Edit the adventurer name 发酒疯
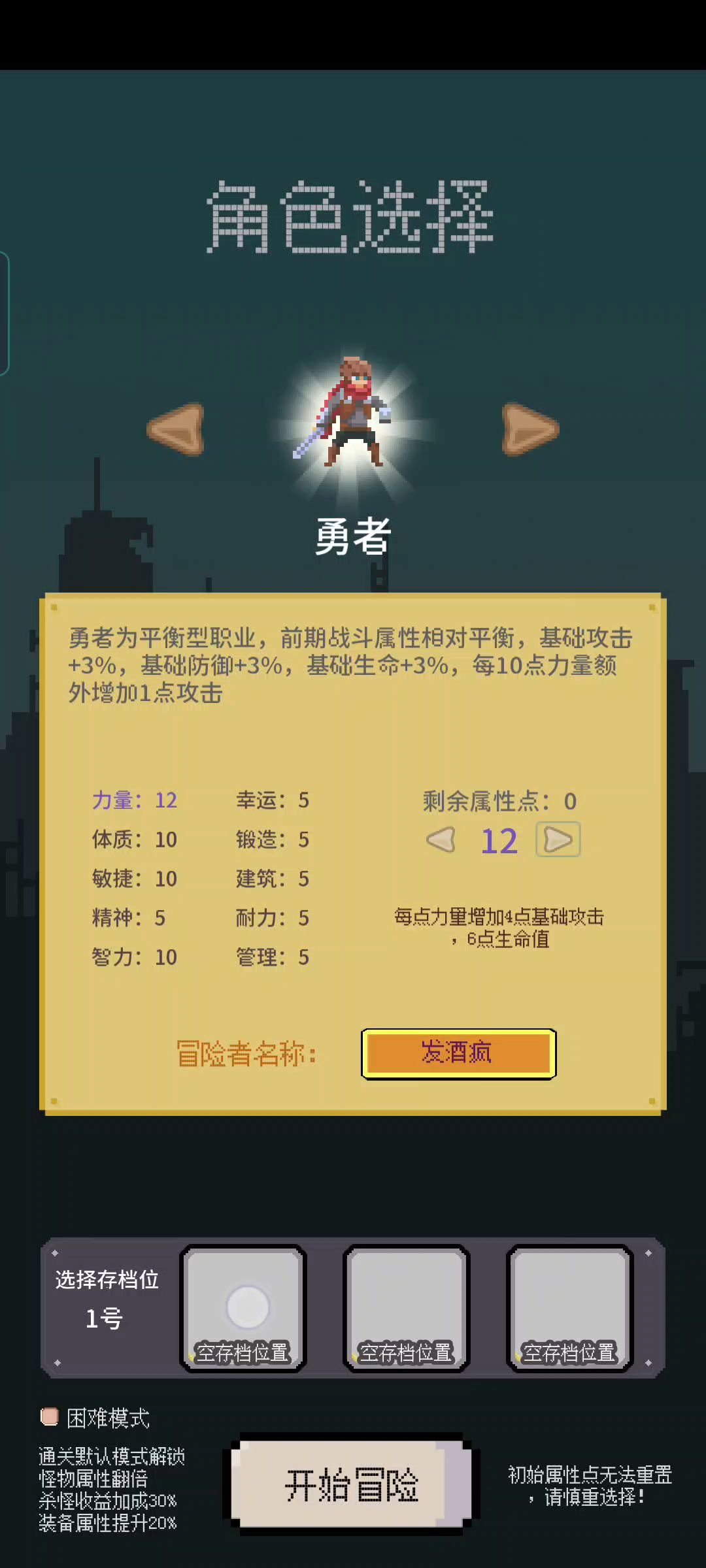This screenshot has width=706, height=1568. click(x=458, y=1053)
